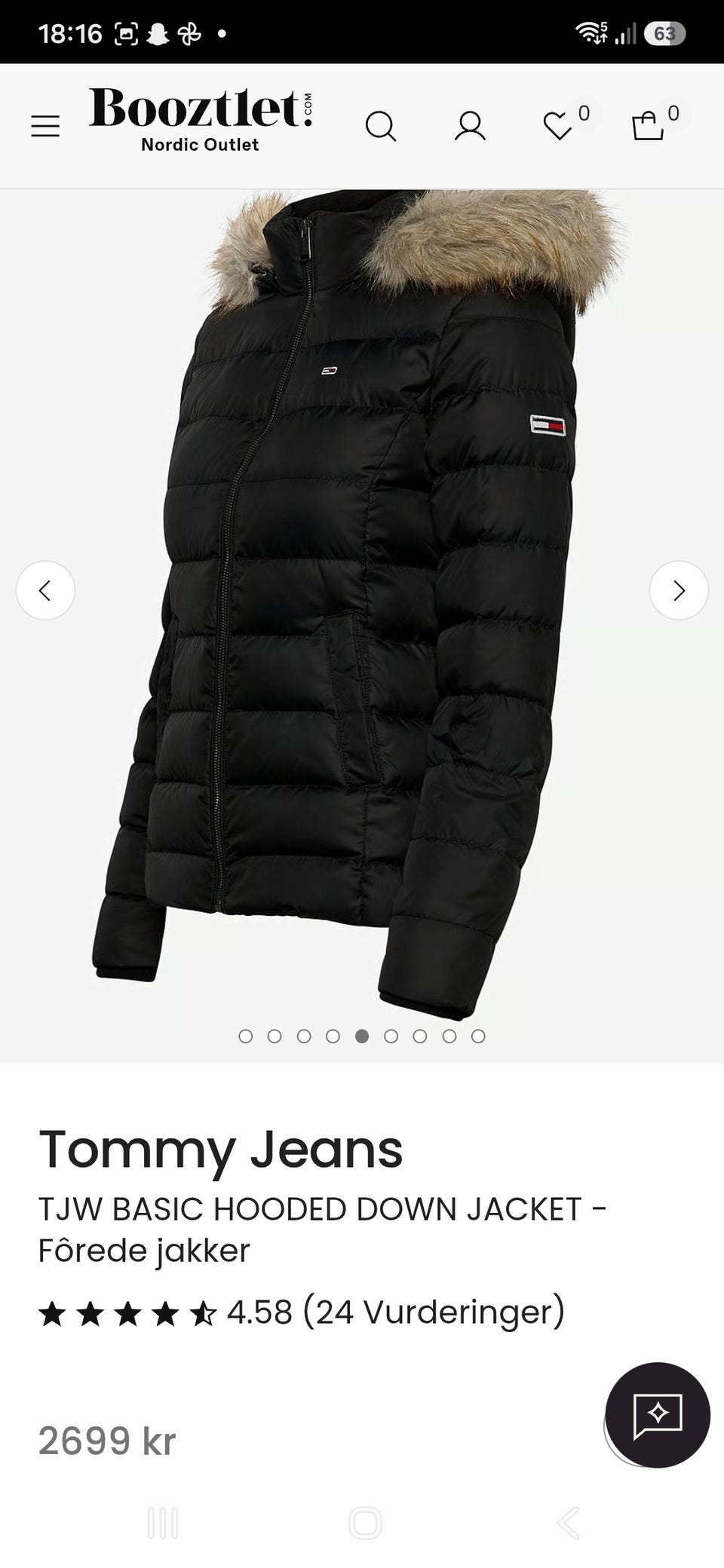
Task: Tap the Booztlet Nordic Outlet logo
Action: tap(201, 121)
